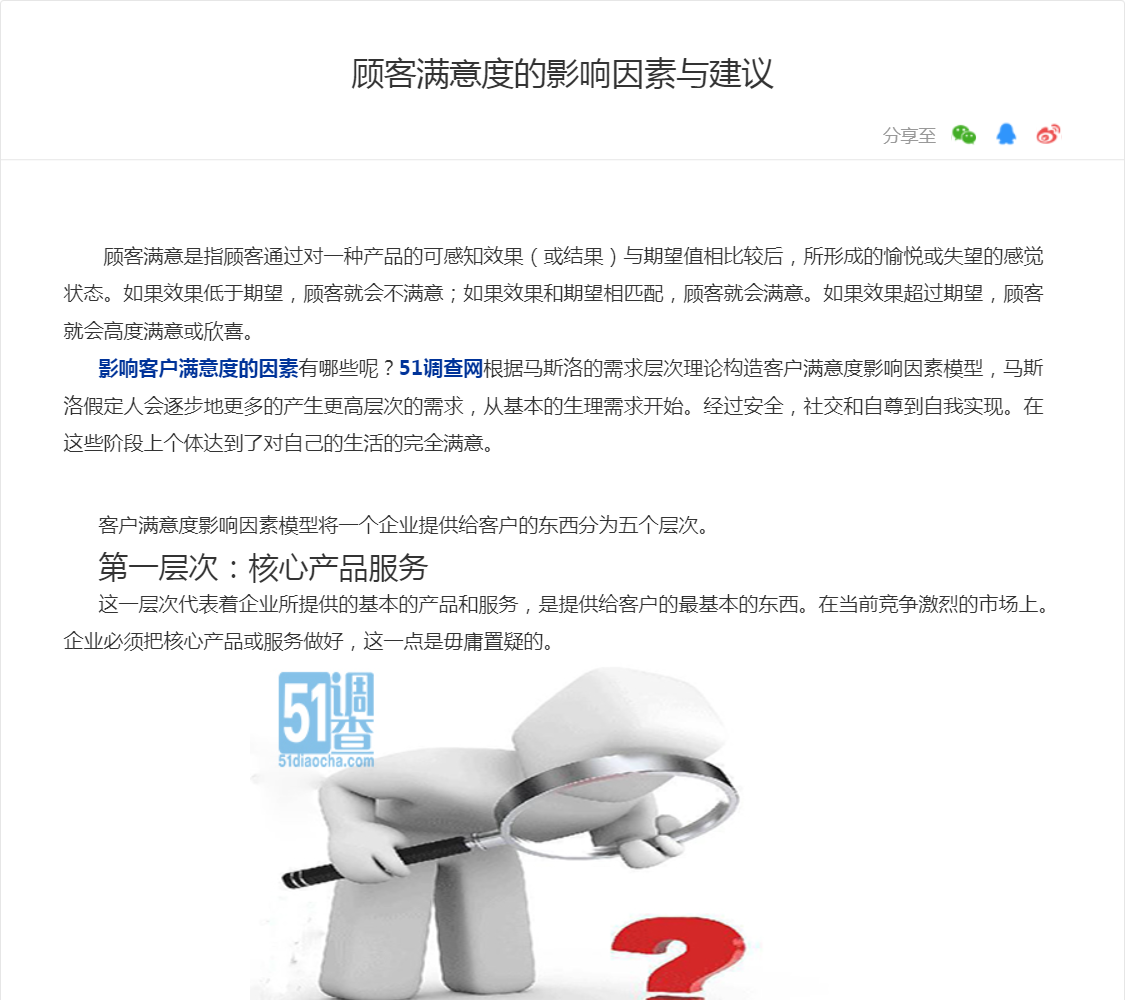
Task: Open the 51调查网 link
Action: tap(441, 369)
